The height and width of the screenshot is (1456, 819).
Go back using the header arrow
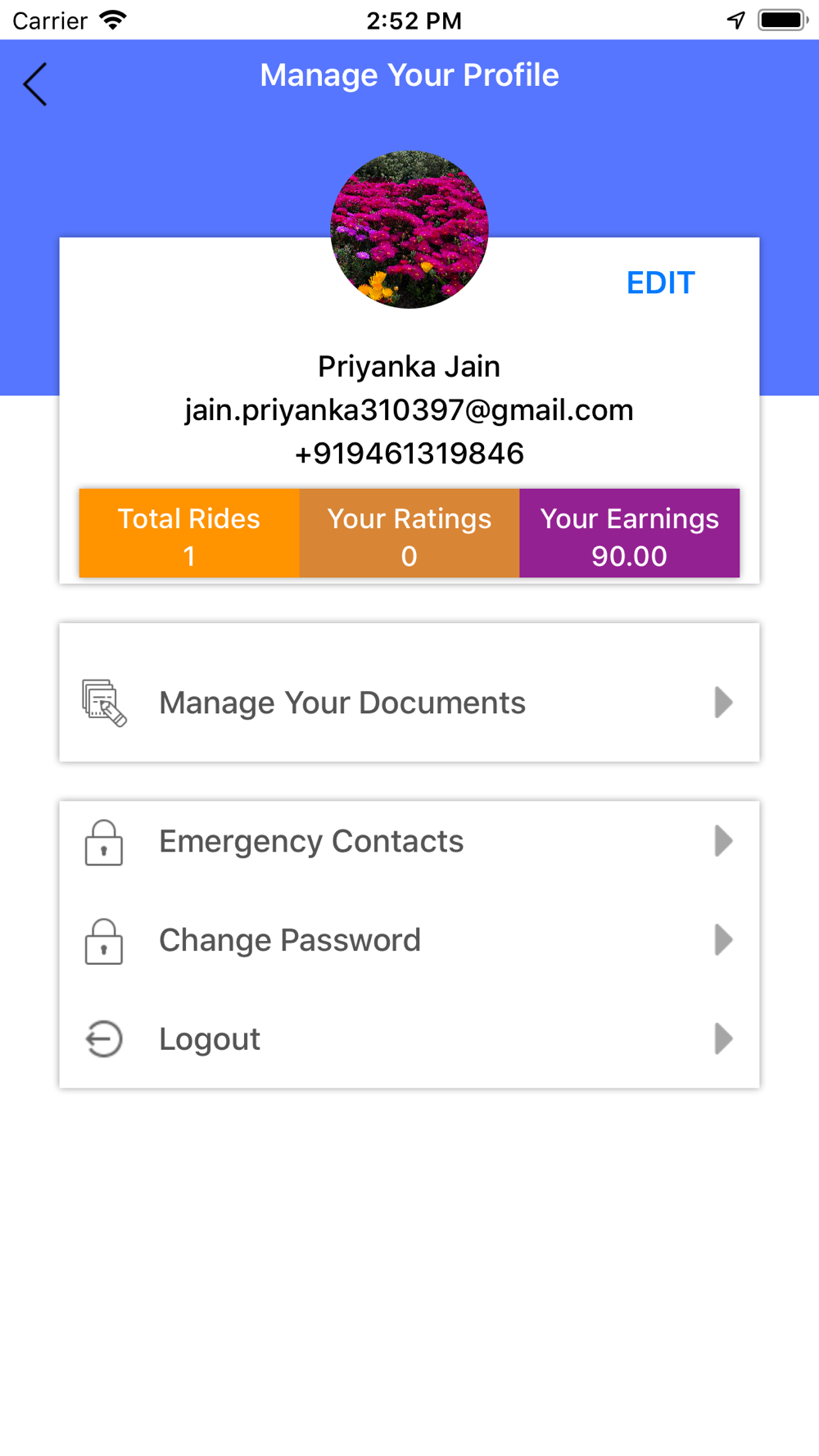35,84
